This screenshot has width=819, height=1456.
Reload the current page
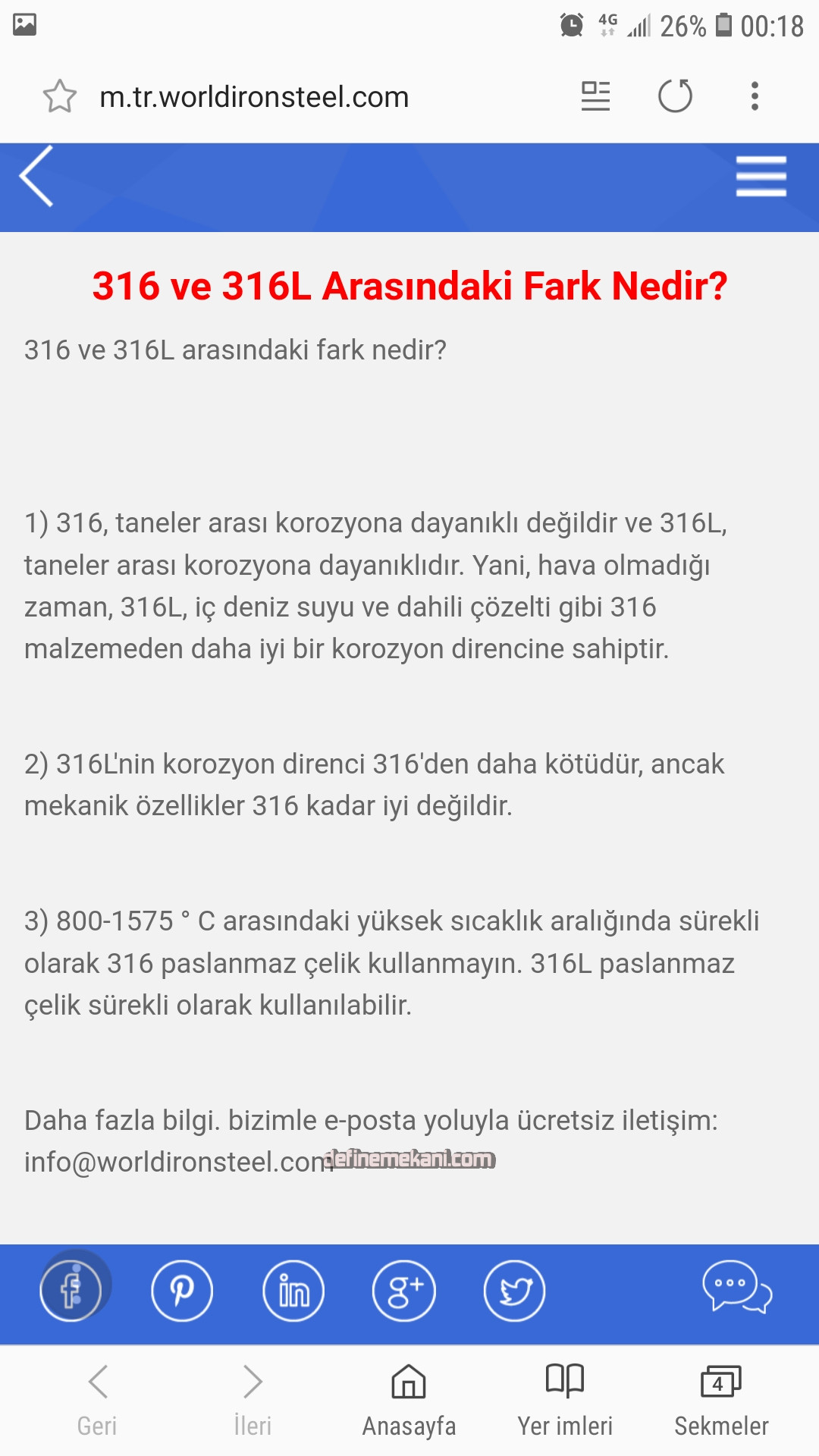[675, 96]
